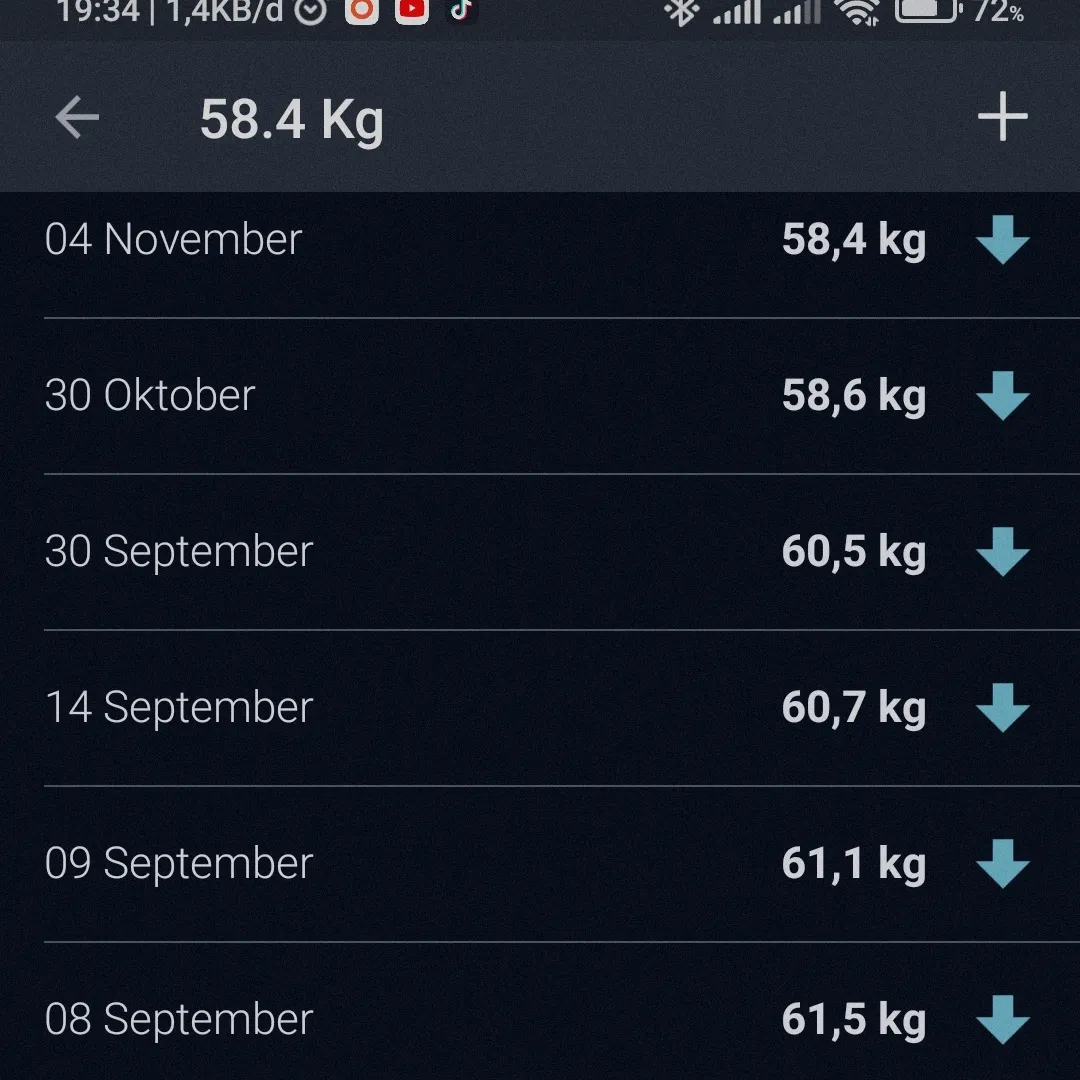Image resolution: width=1080 pixels, height=1080 pixels.
Task: Open the 30 Oktober weight entry
Action: (x=540, y=396)
